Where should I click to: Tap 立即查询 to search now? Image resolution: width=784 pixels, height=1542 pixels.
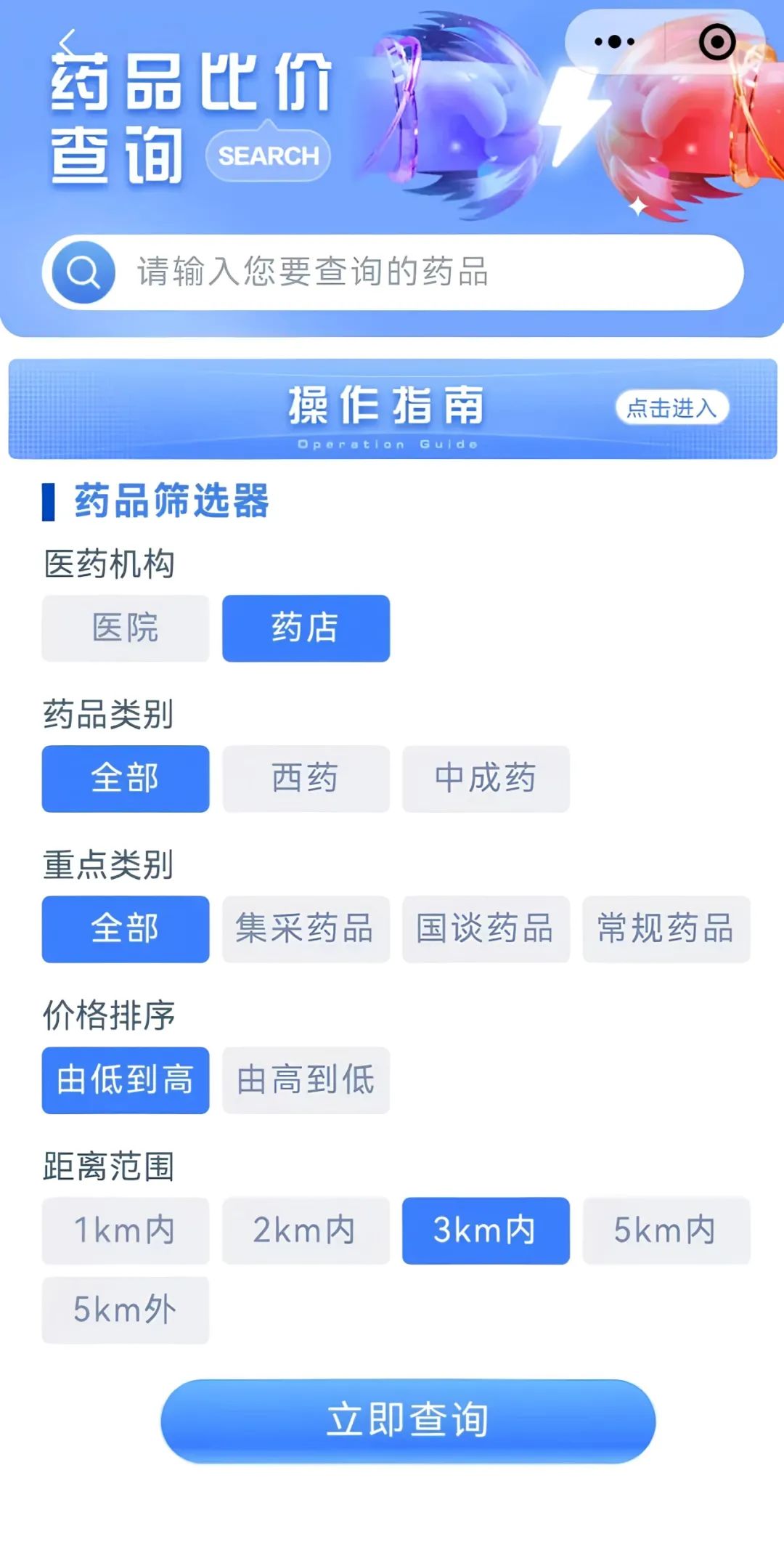[x=408, y=1421]
